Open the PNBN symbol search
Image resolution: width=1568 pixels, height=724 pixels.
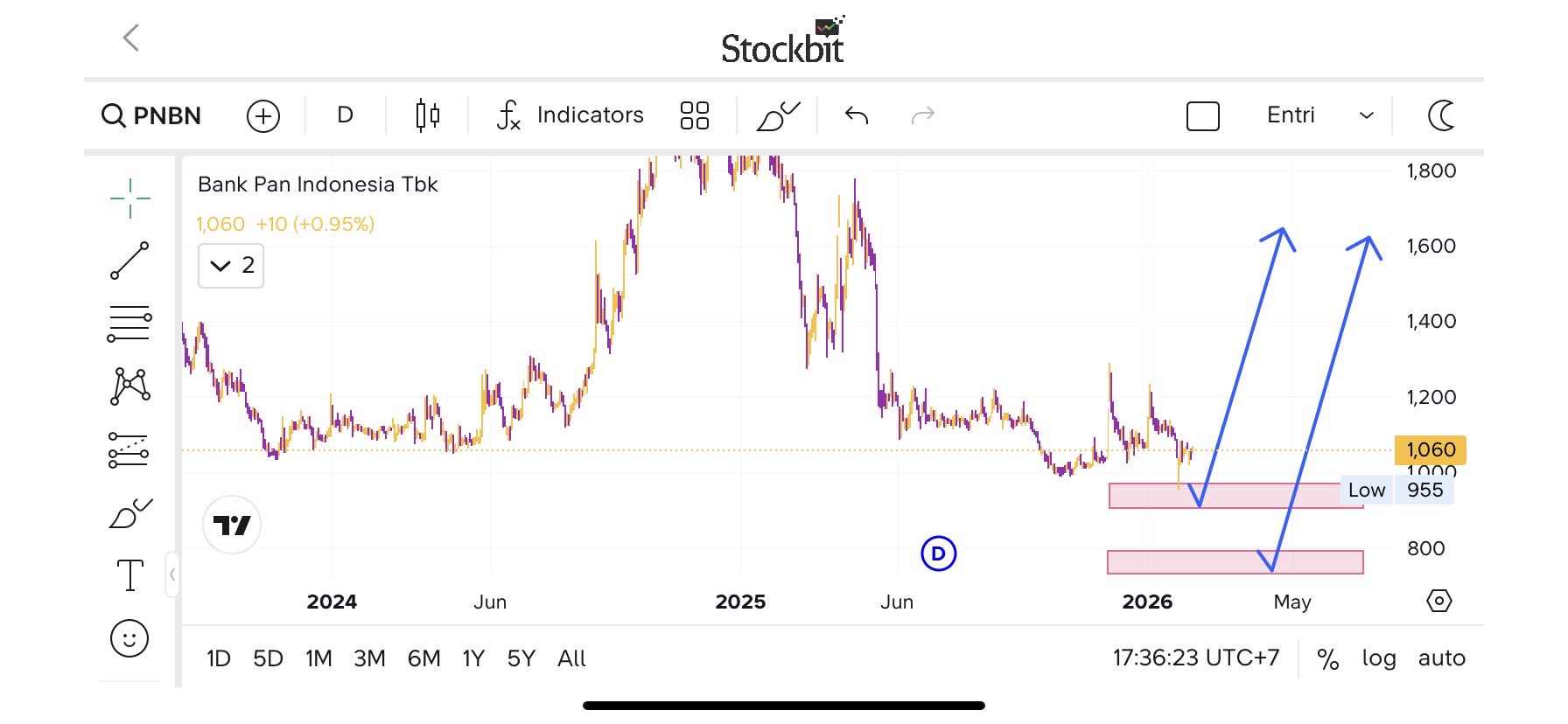point(151,115)
